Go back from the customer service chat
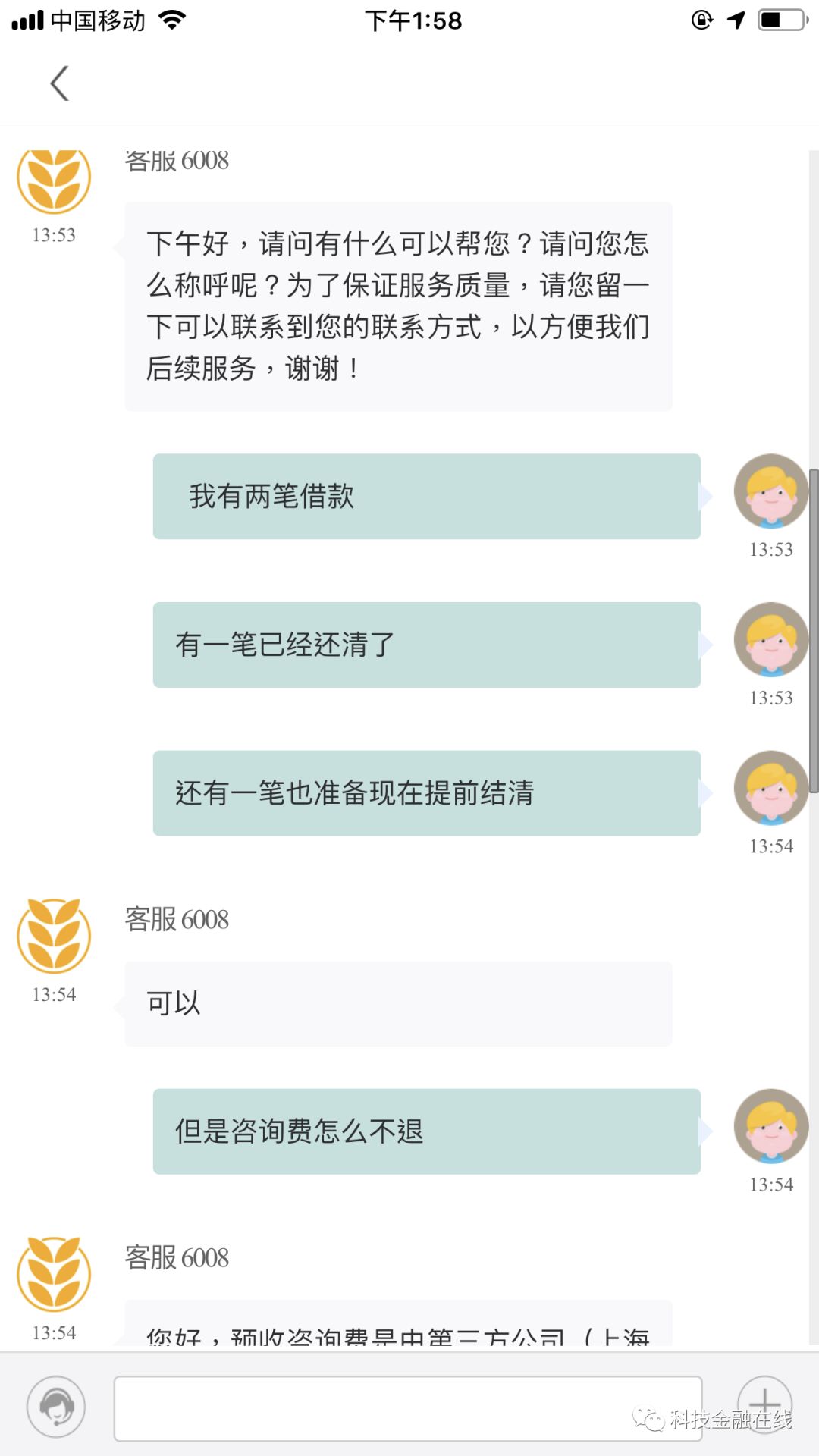The image size is (819, 1456). (59, 83)
